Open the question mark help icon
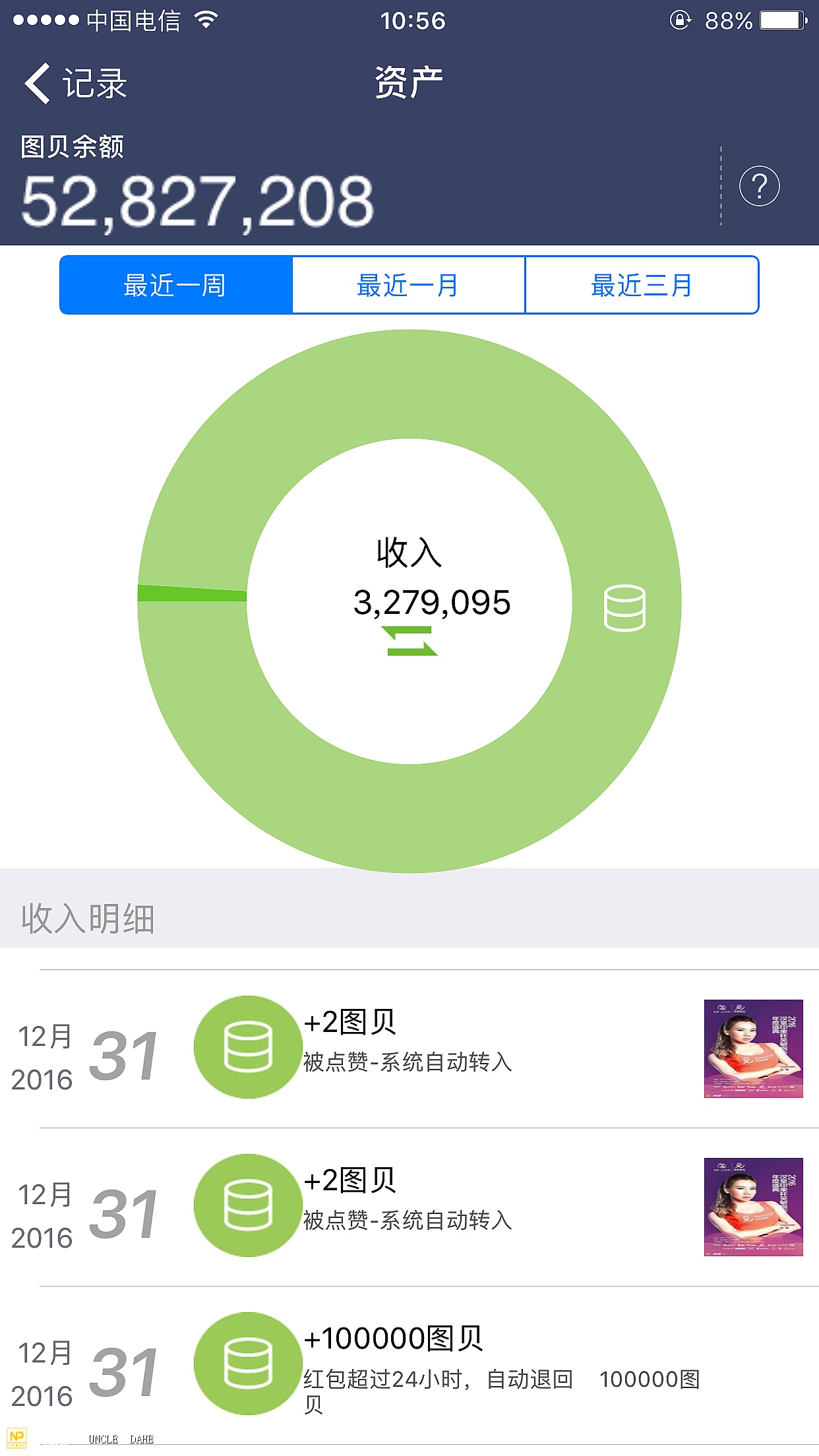819x1456 pixels. (x=759, y=186)
